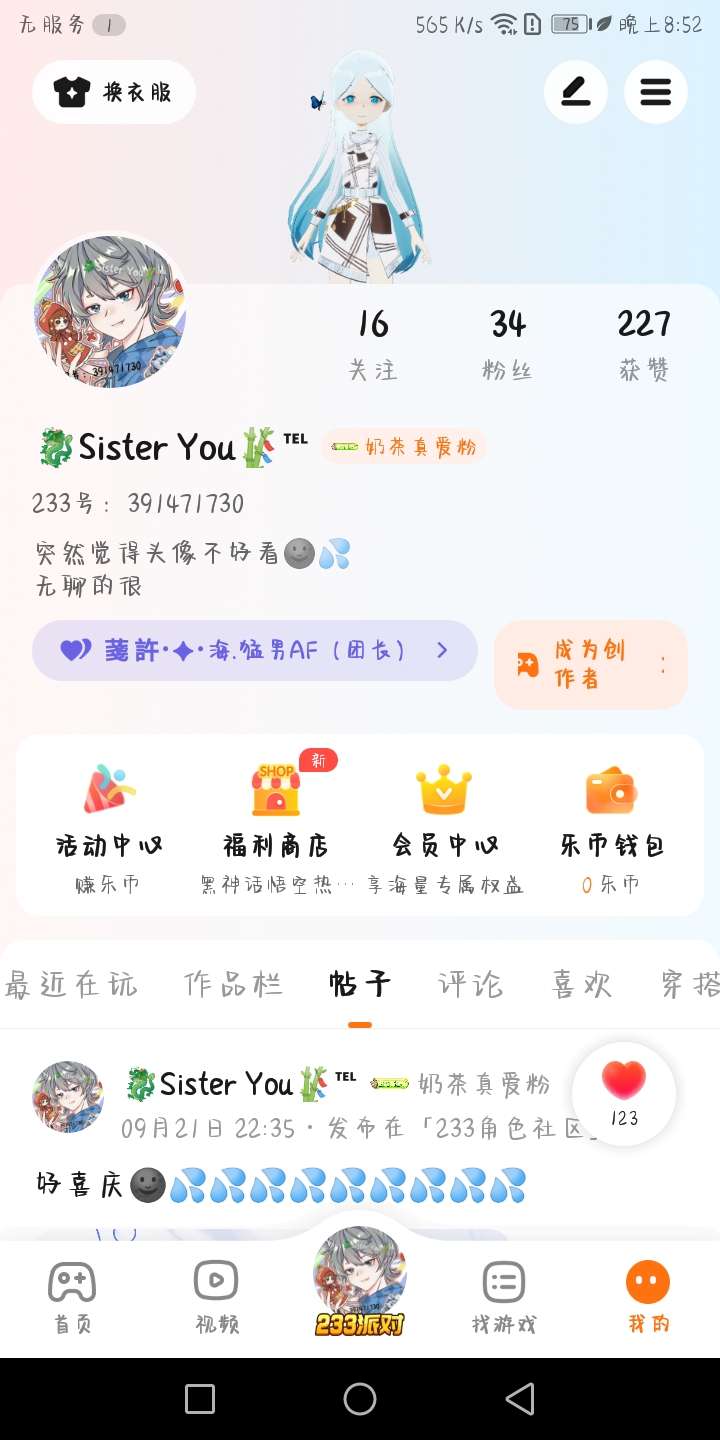
Task: Tap 成为创作者 become creator button
Action: pos(591,664)
